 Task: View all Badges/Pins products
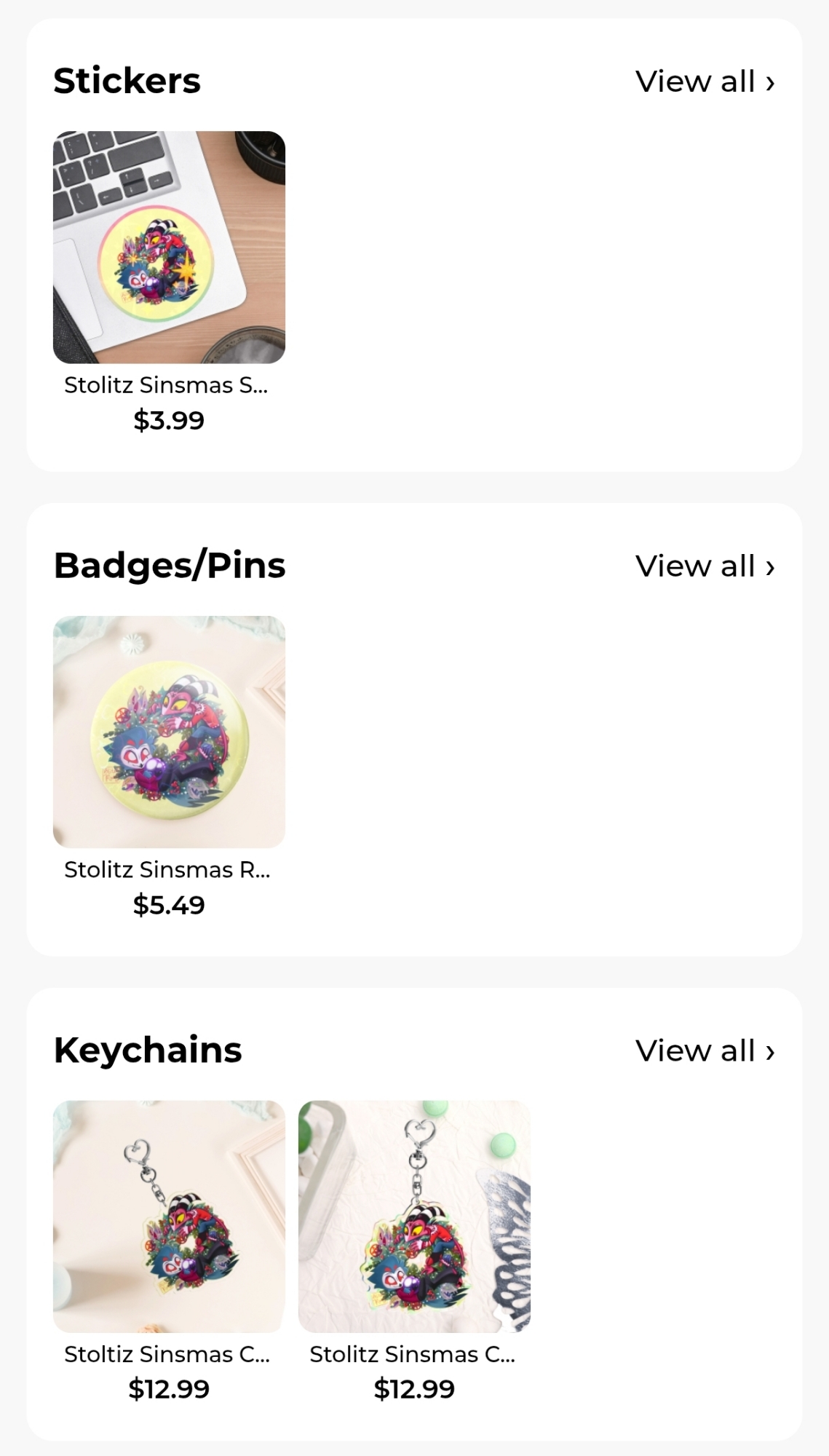(x=705, y=566)
